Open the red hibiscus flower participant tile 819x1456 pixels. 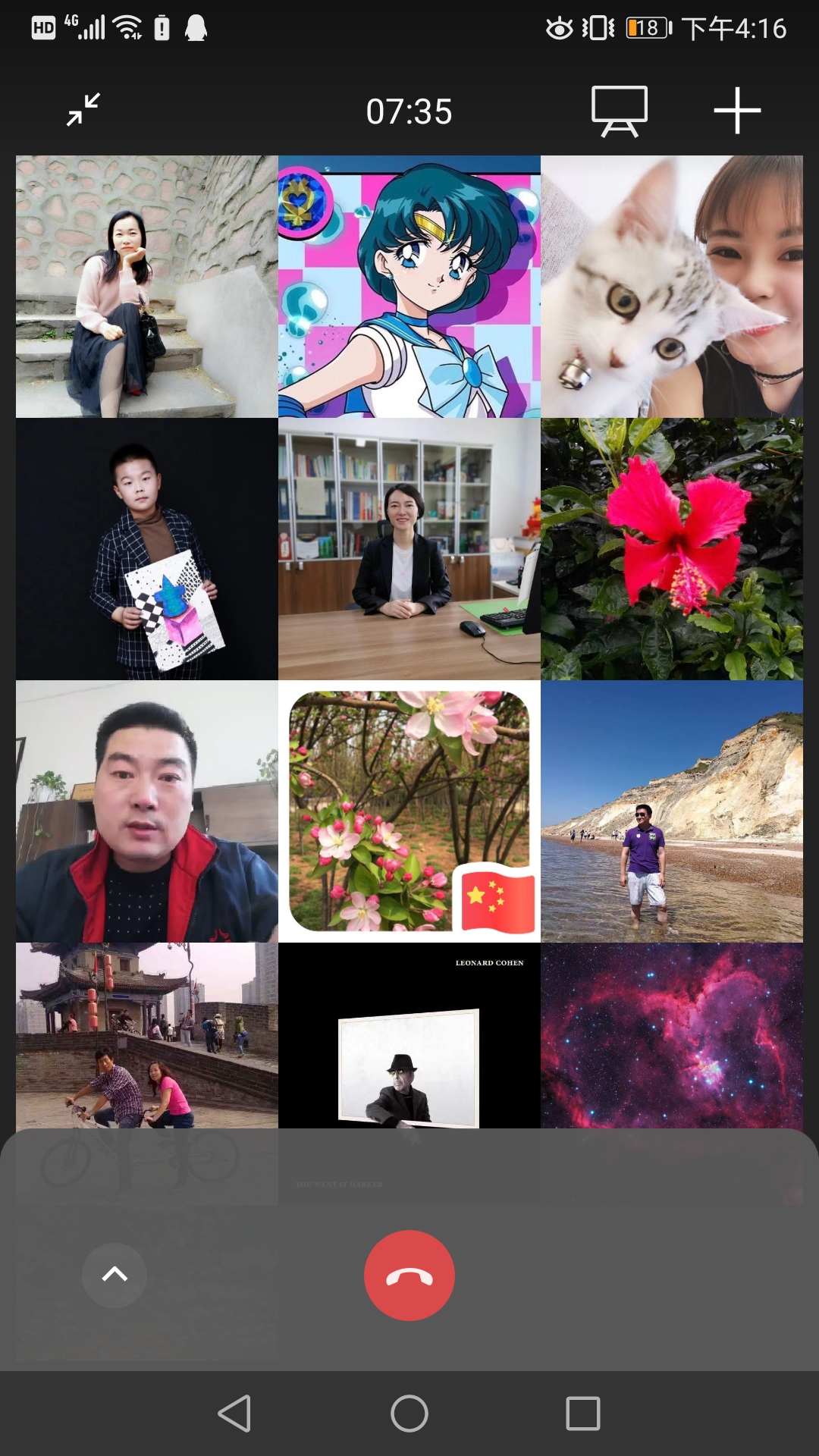(x=672, y=549)
